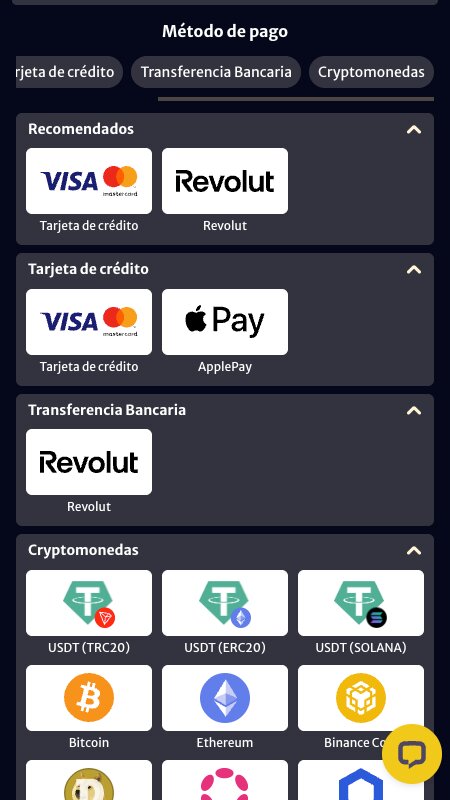
Task: Switch to the Cryptomonedas chip
Action: point(371,72)
